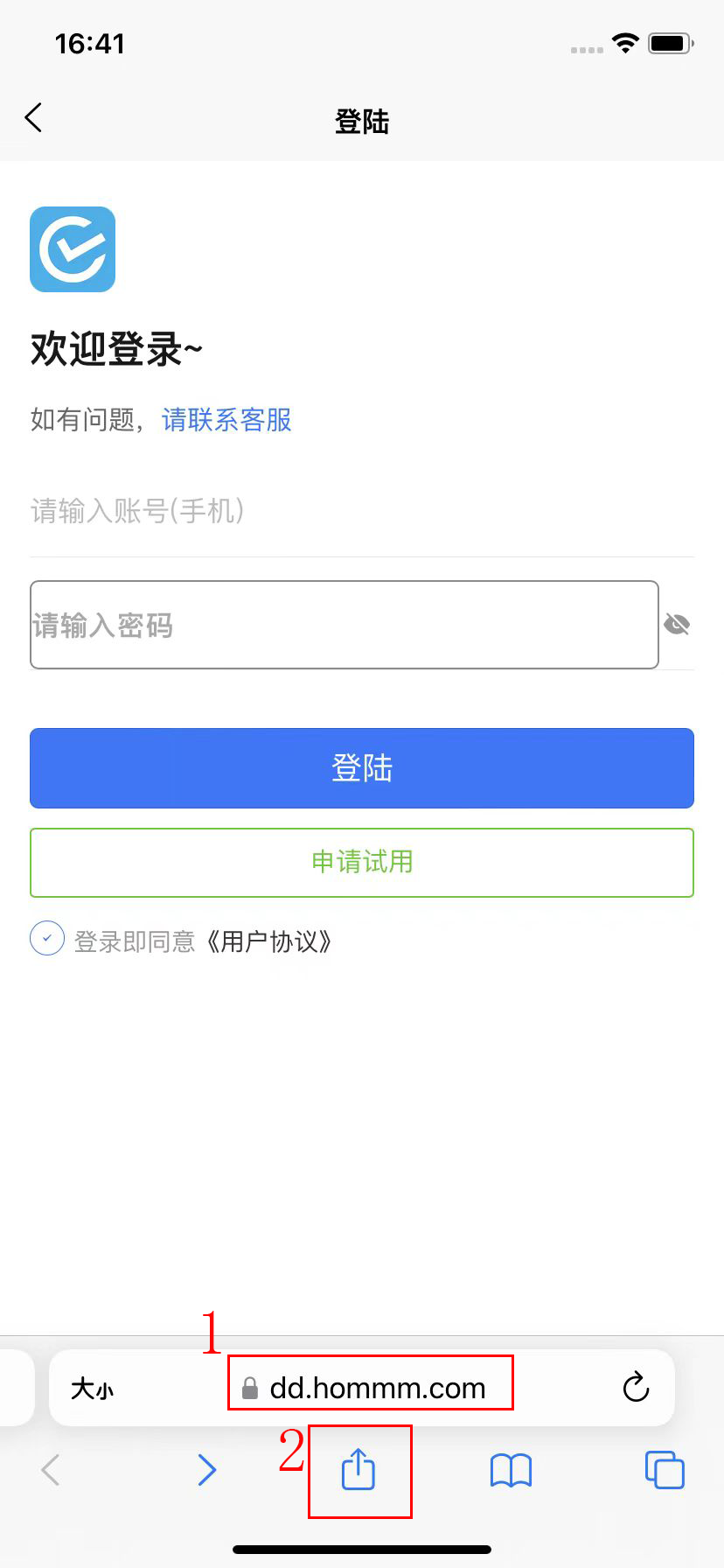Show all open Safari tabs
724x1568 pixels.
tap(665, 1470)
